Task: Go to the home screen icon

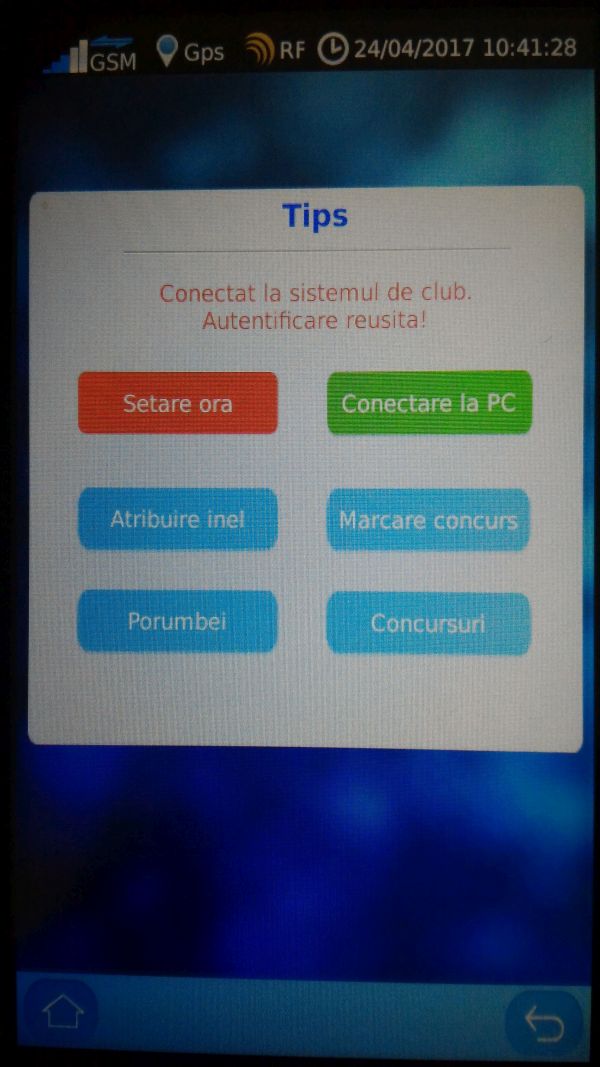Action: tap(62, 1013)
